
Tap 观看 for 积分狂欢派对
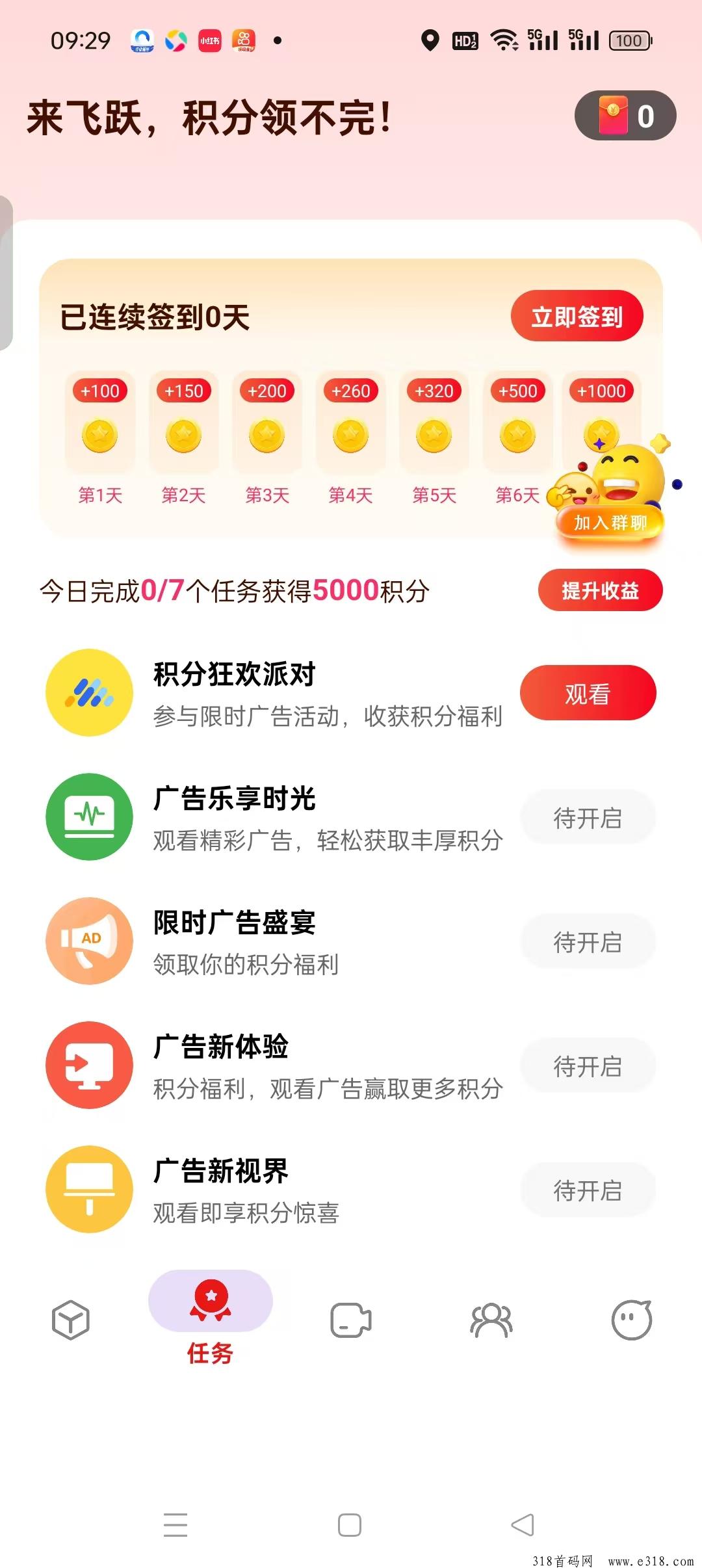(588, 694)
